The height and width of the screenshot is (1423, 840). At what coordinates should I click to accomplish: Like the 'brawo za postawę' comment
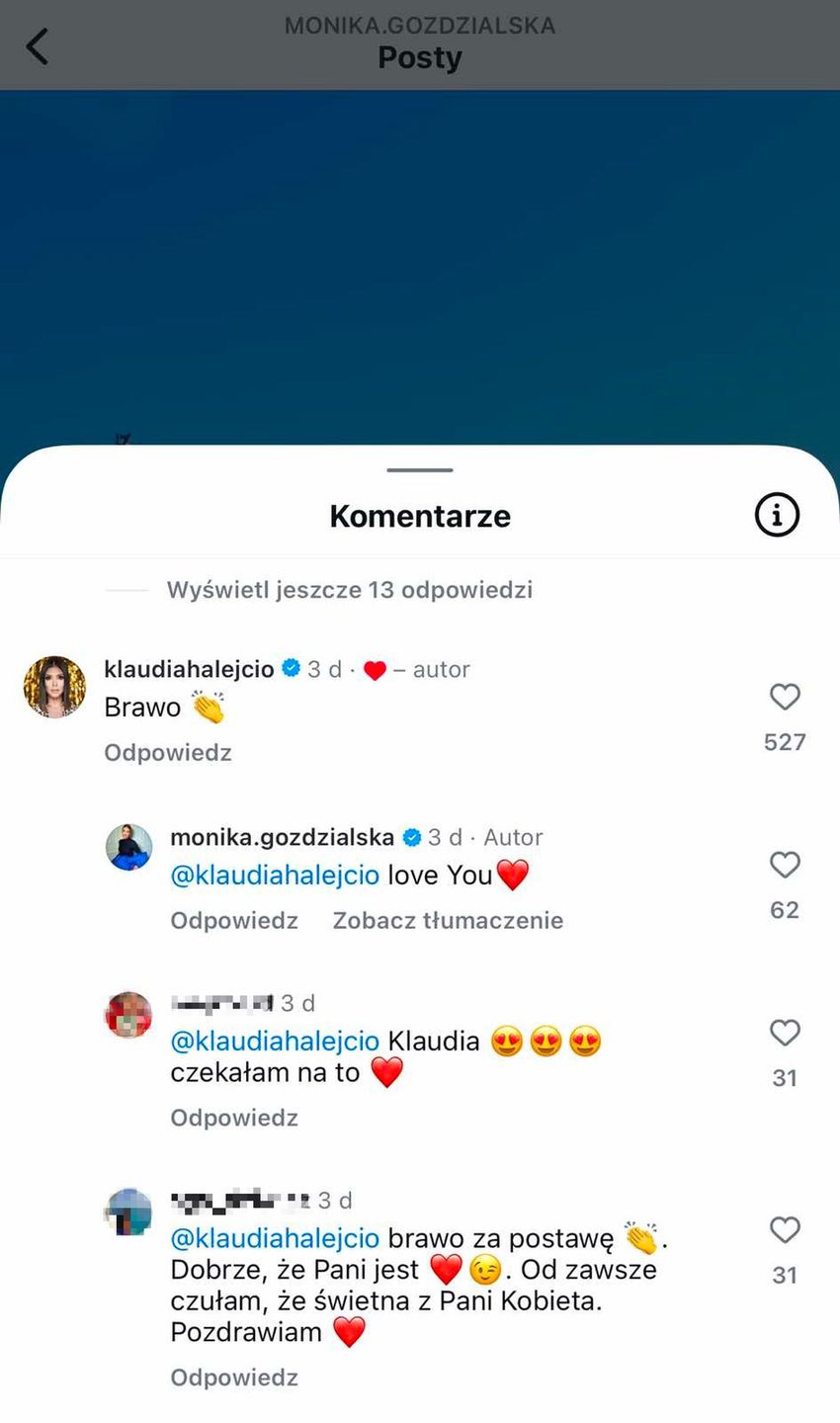point(785,1230)
